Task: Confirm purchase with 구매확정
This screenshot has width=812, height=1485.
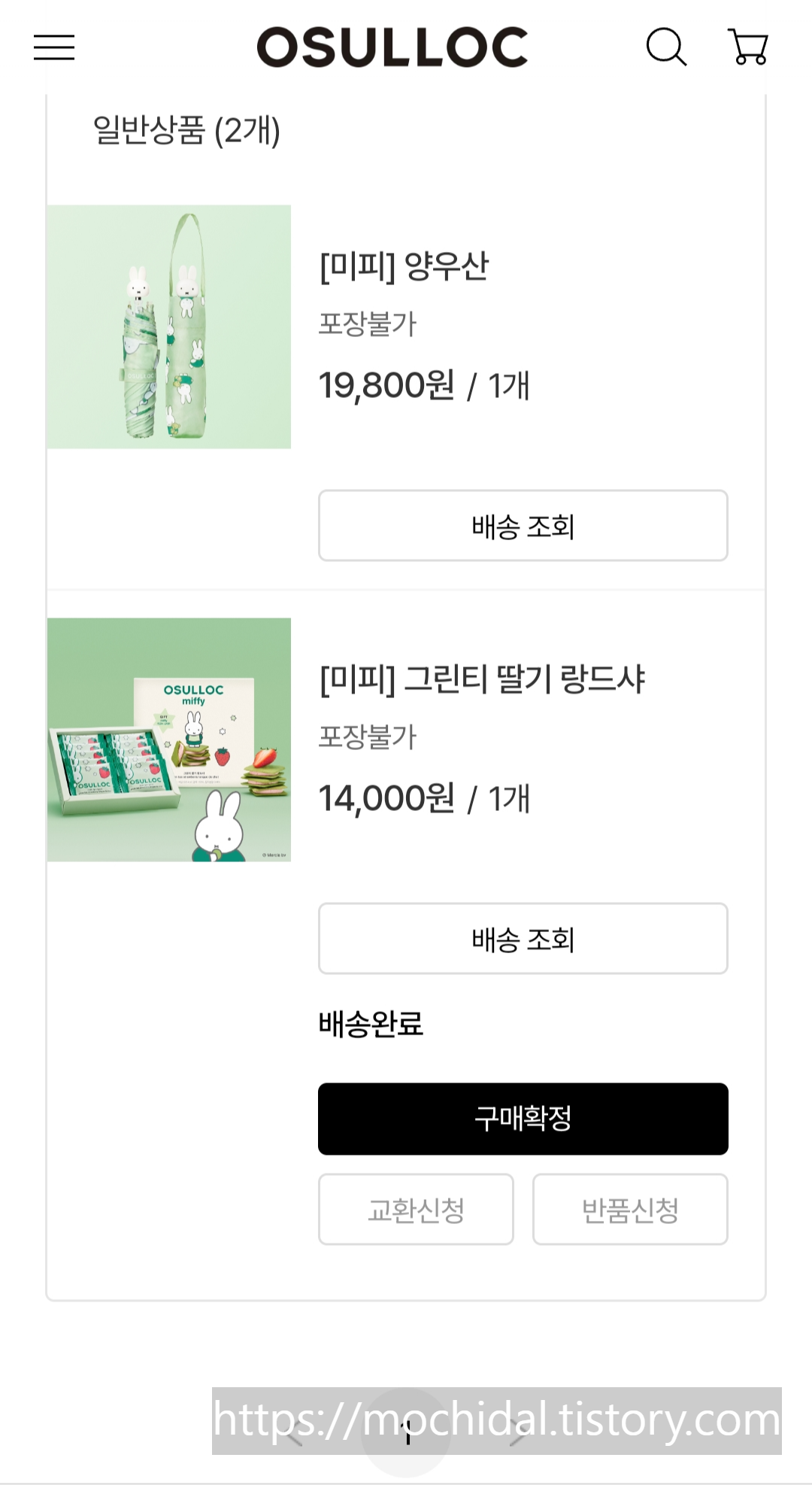Action: coord(523,1119)
